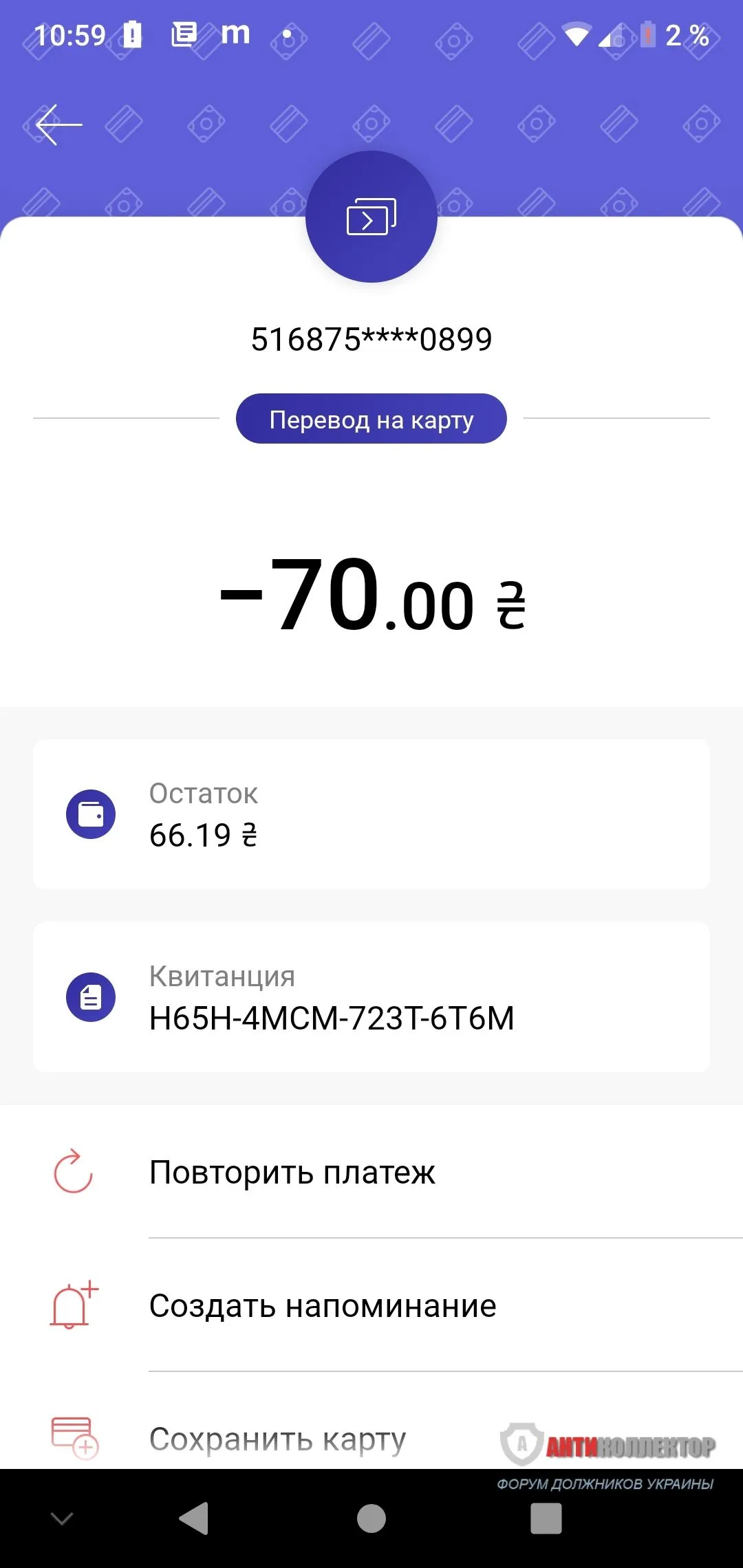Screen dimensions: 743x1568
Task: Tap the system back button
Action: coord(193,1518)
